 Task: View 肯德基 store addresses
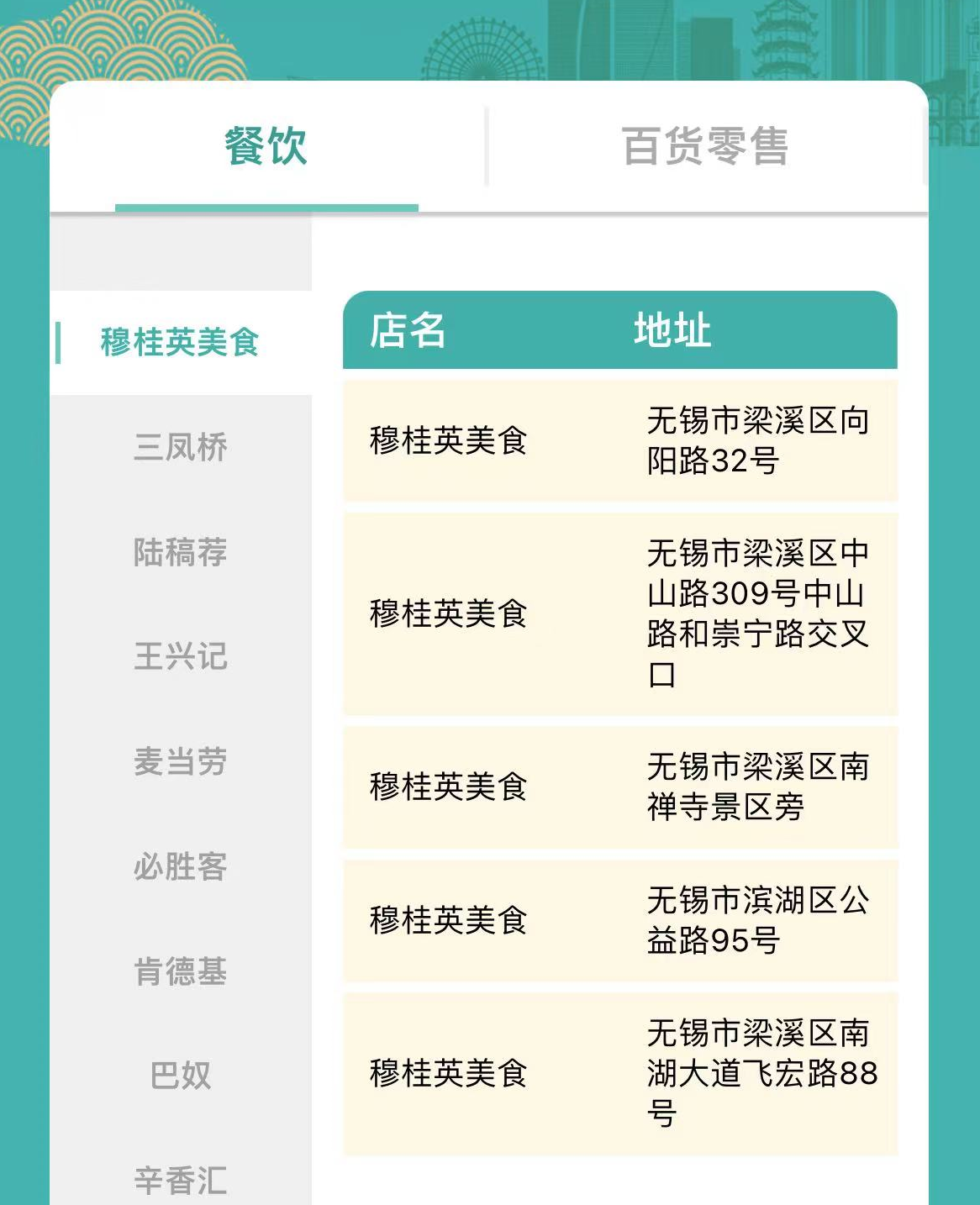(180, 971)
